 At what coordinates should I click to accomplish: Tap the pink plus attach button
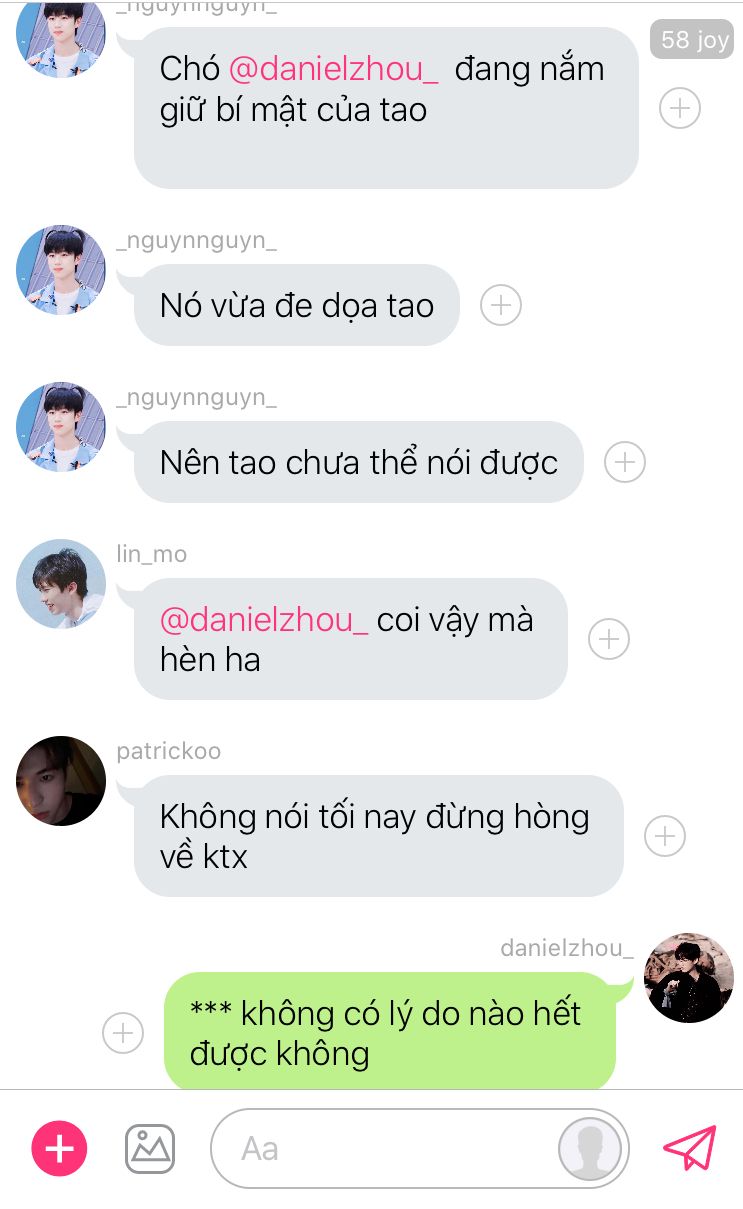click(x=60, y=1149)
